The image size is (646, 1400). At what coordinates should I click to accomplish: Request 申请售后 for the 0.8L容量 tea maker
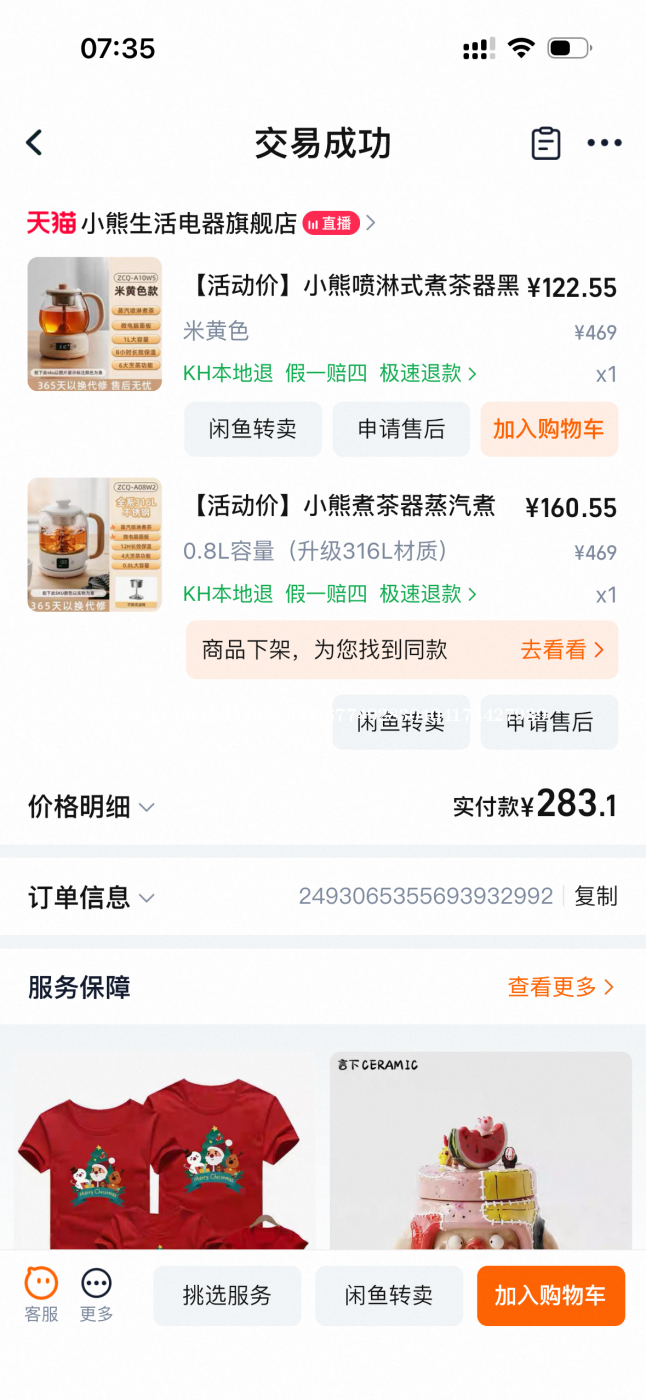(549, 722)
